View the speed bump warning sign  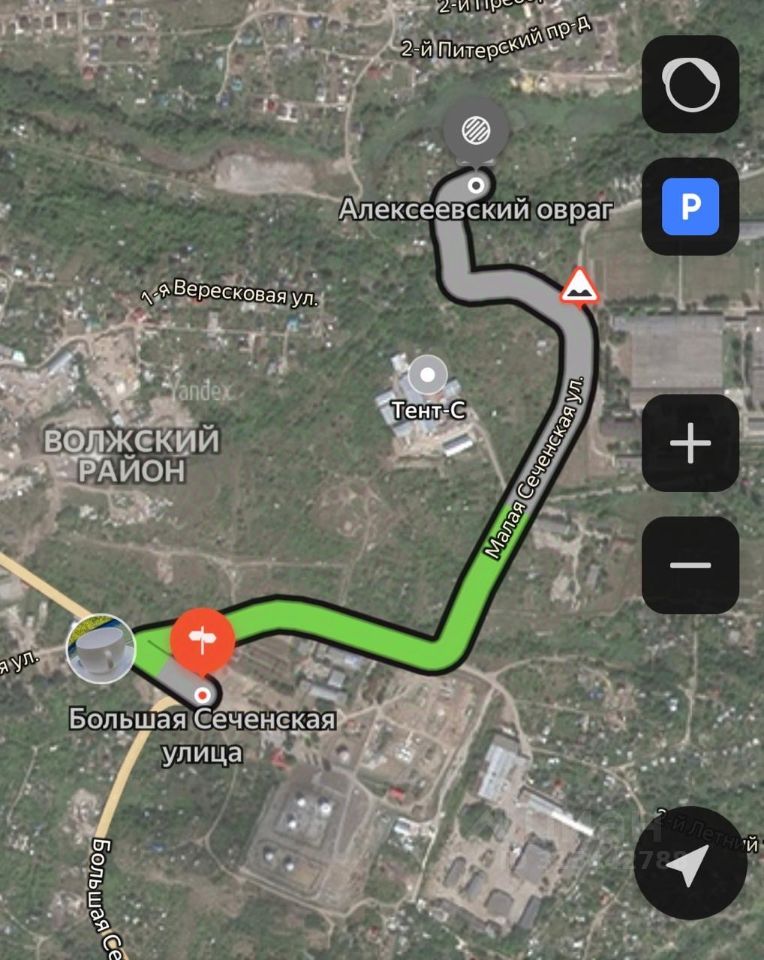(579, 285)
